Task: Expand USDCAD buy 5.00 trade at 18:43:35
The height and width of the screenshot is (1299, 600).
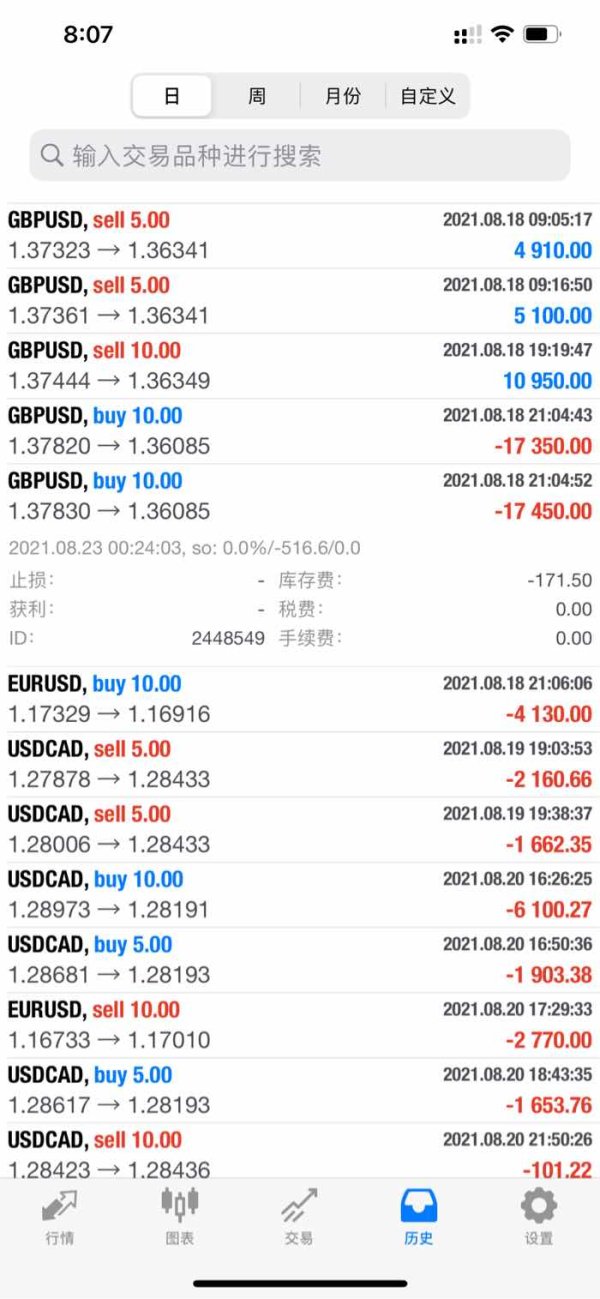Action: 300,1090
